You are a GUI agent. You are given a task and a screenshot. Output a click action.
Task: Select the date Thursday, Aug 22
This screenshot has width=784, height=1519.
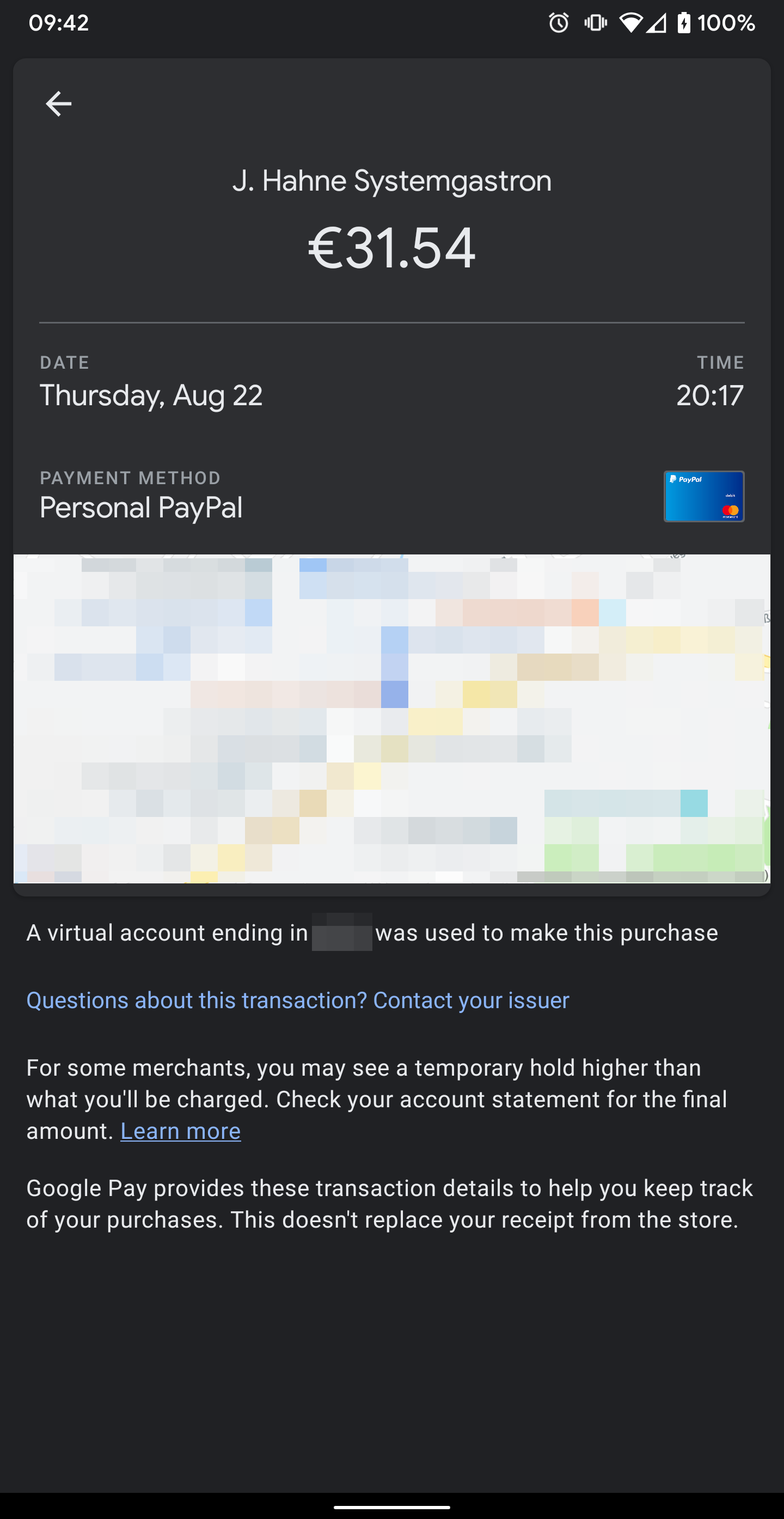tap(151, 395)
